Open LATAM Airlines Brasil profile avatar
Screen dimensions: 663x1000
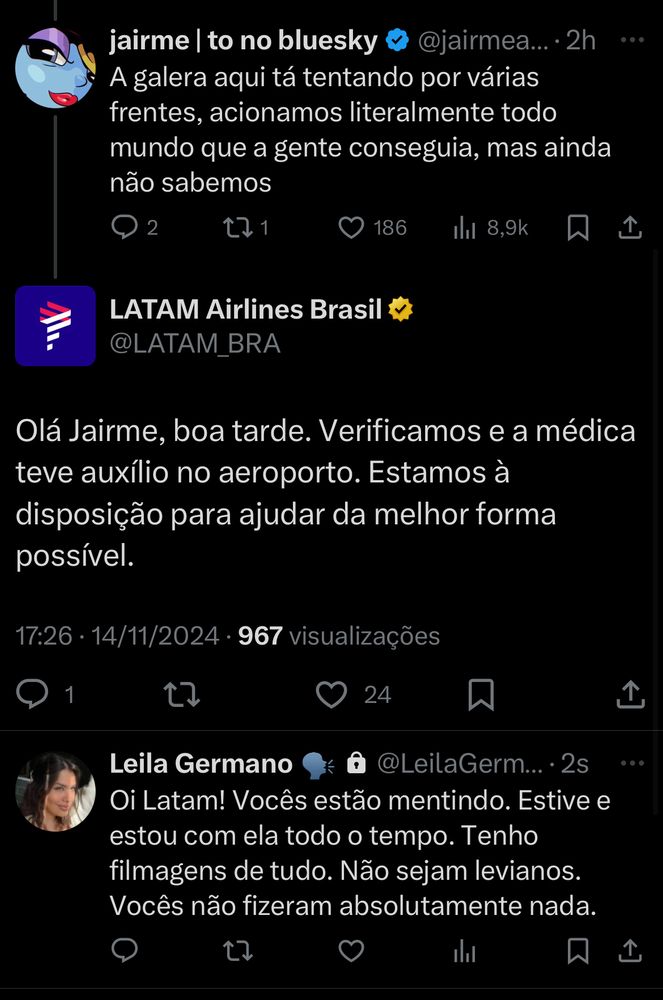pos(56,325)
